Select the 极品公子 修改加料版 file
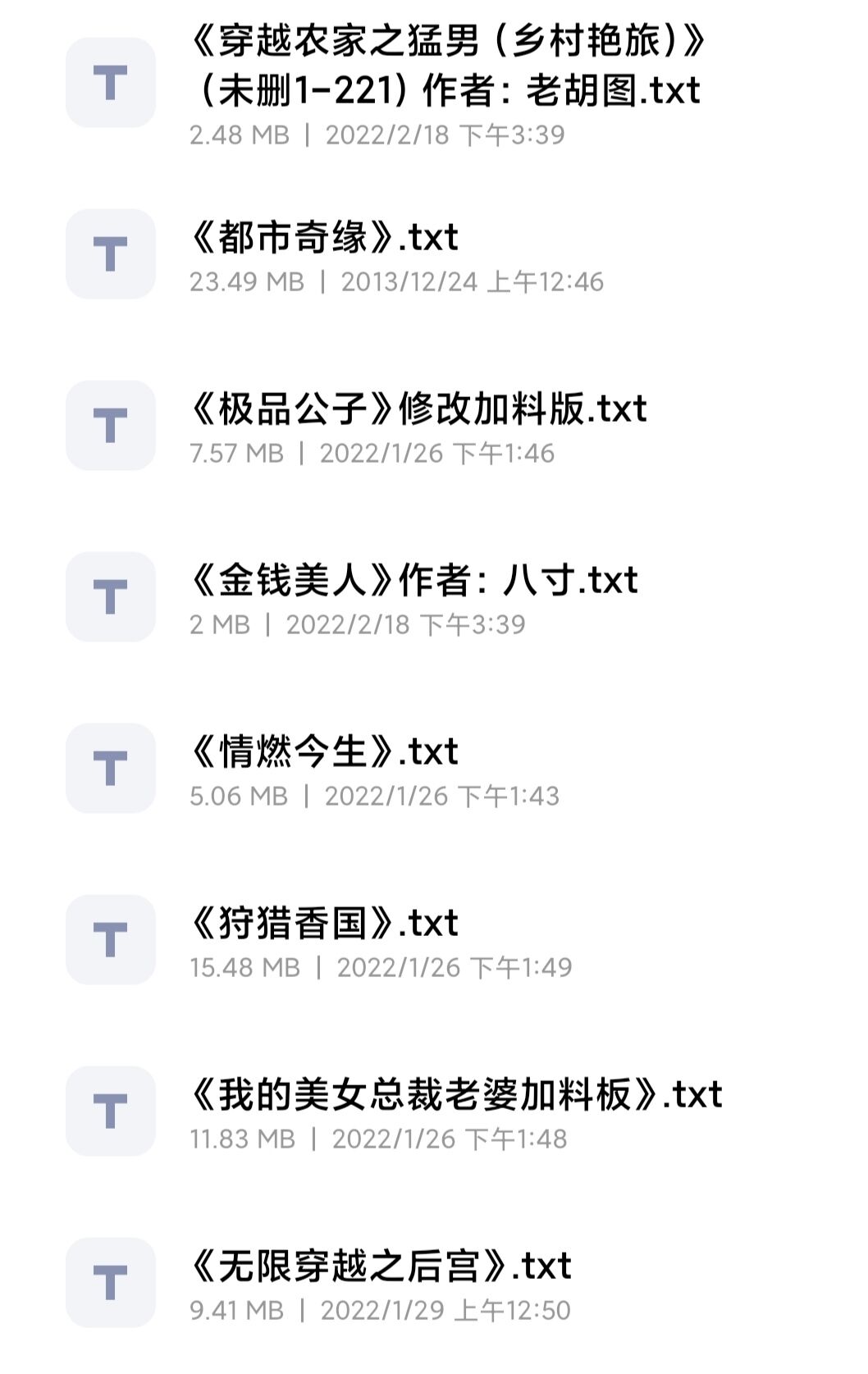 coord(418,409)
